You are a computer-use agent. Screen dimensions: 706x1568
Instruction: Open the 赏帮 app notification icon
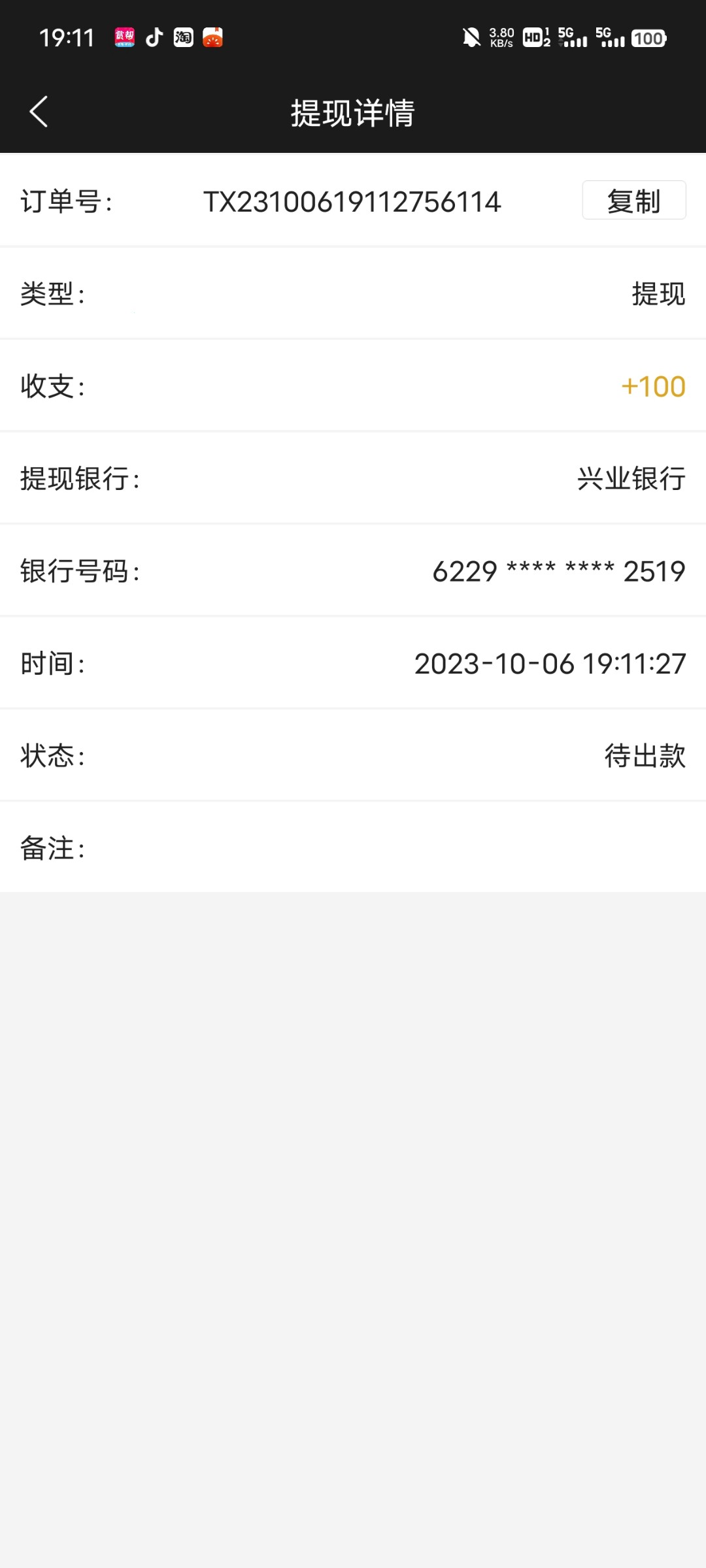124,37
